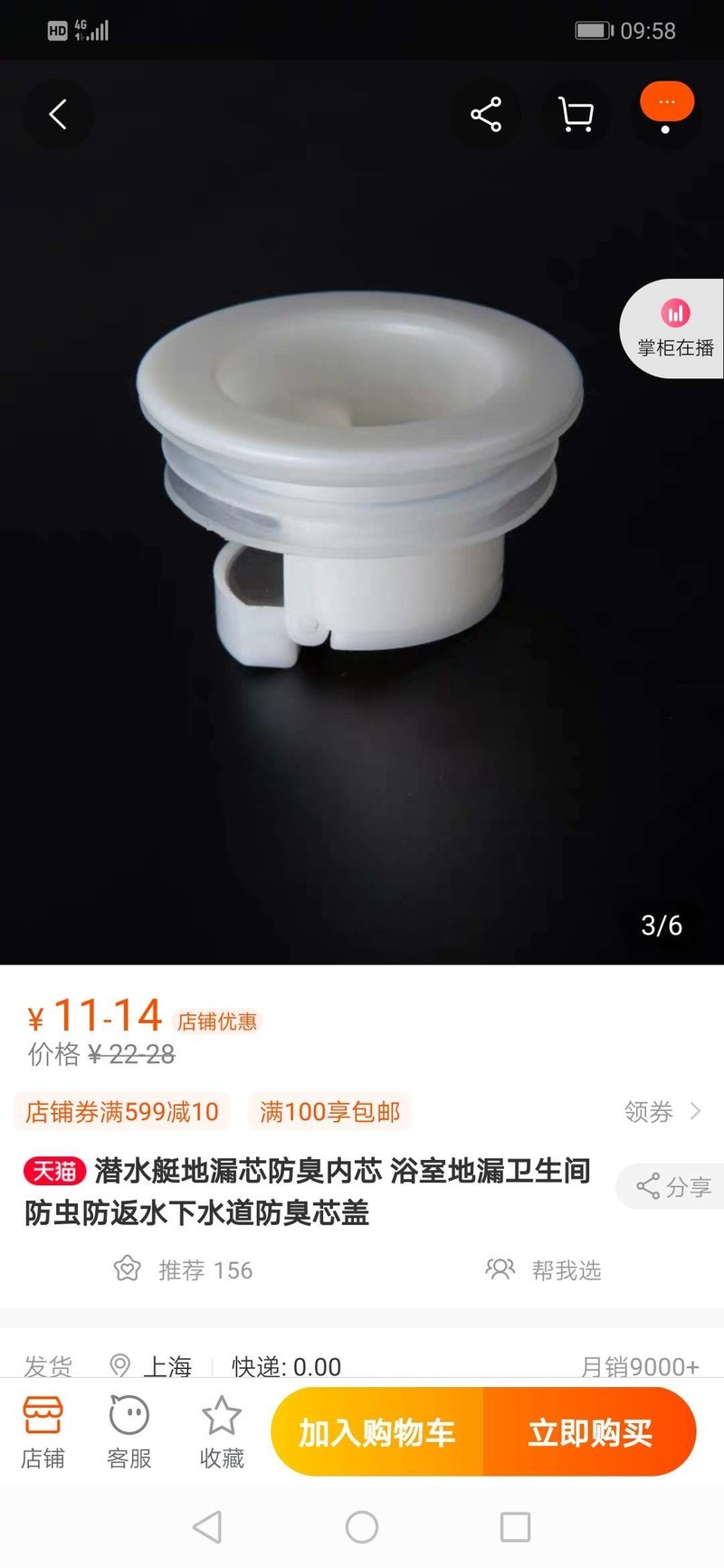
Task: Open 帮我选 help-me-choose
Action: (544, 1270)
